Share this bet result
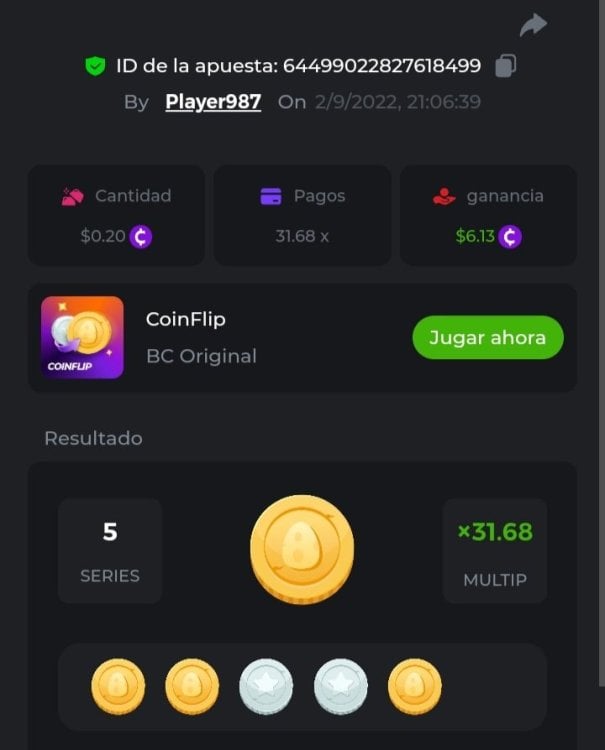 [533, 25]
